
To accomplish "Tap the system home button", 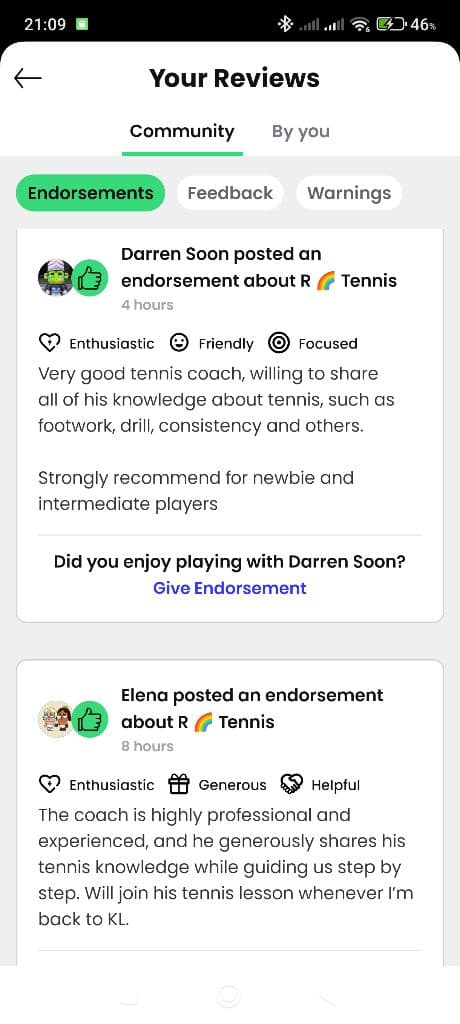I will [229, 995].
